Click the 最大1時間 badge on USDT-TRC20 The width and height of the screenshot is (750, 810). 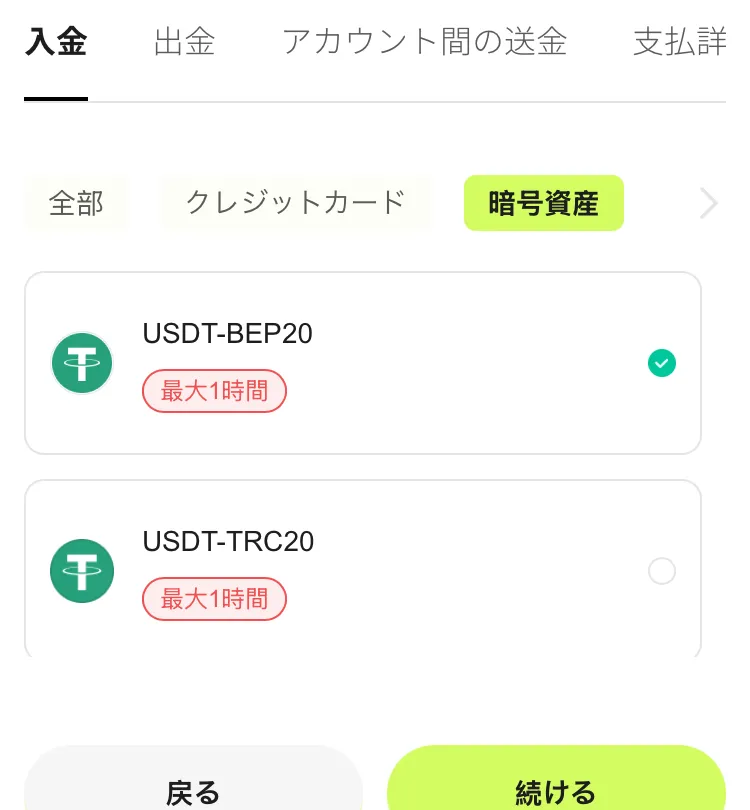[x=214, y=599]
